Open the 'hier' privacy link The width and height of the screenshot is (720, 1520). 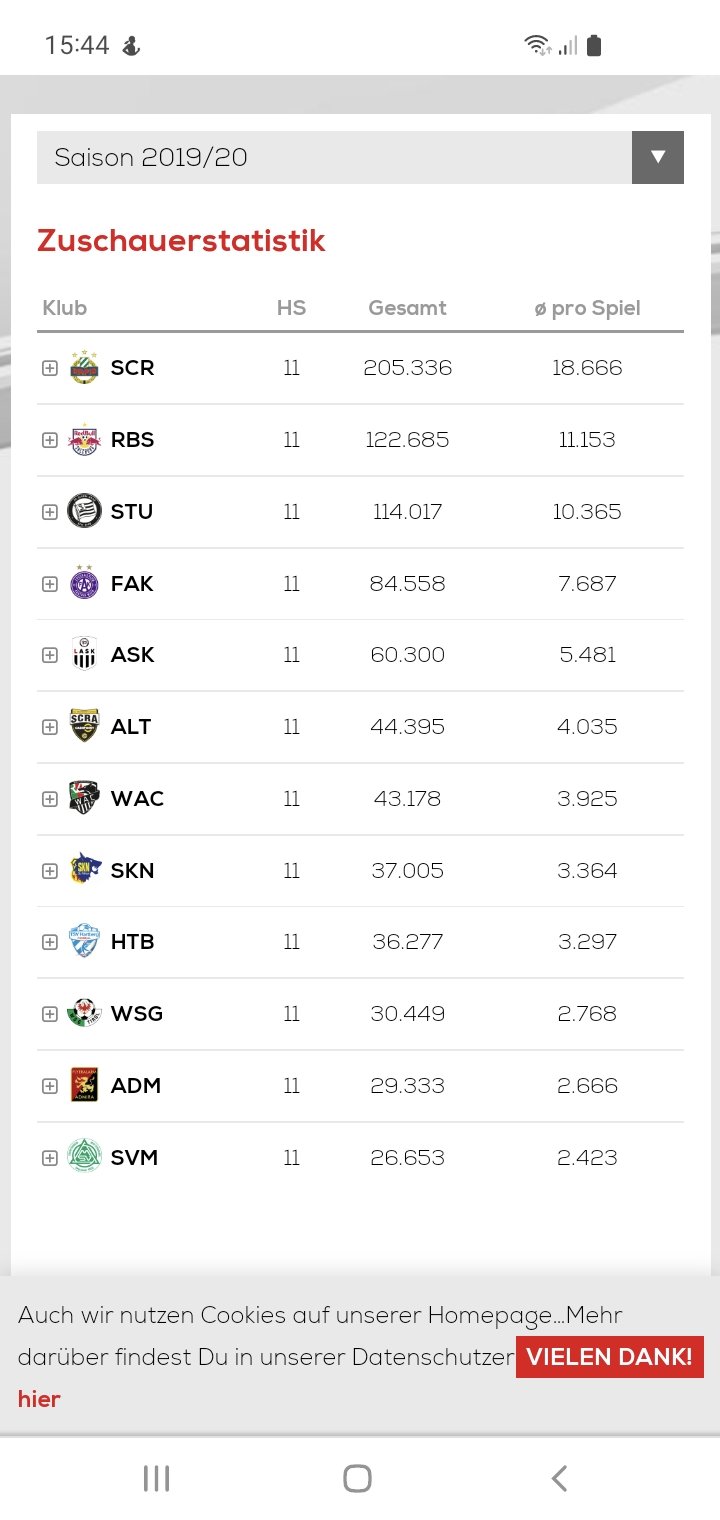39,1399
